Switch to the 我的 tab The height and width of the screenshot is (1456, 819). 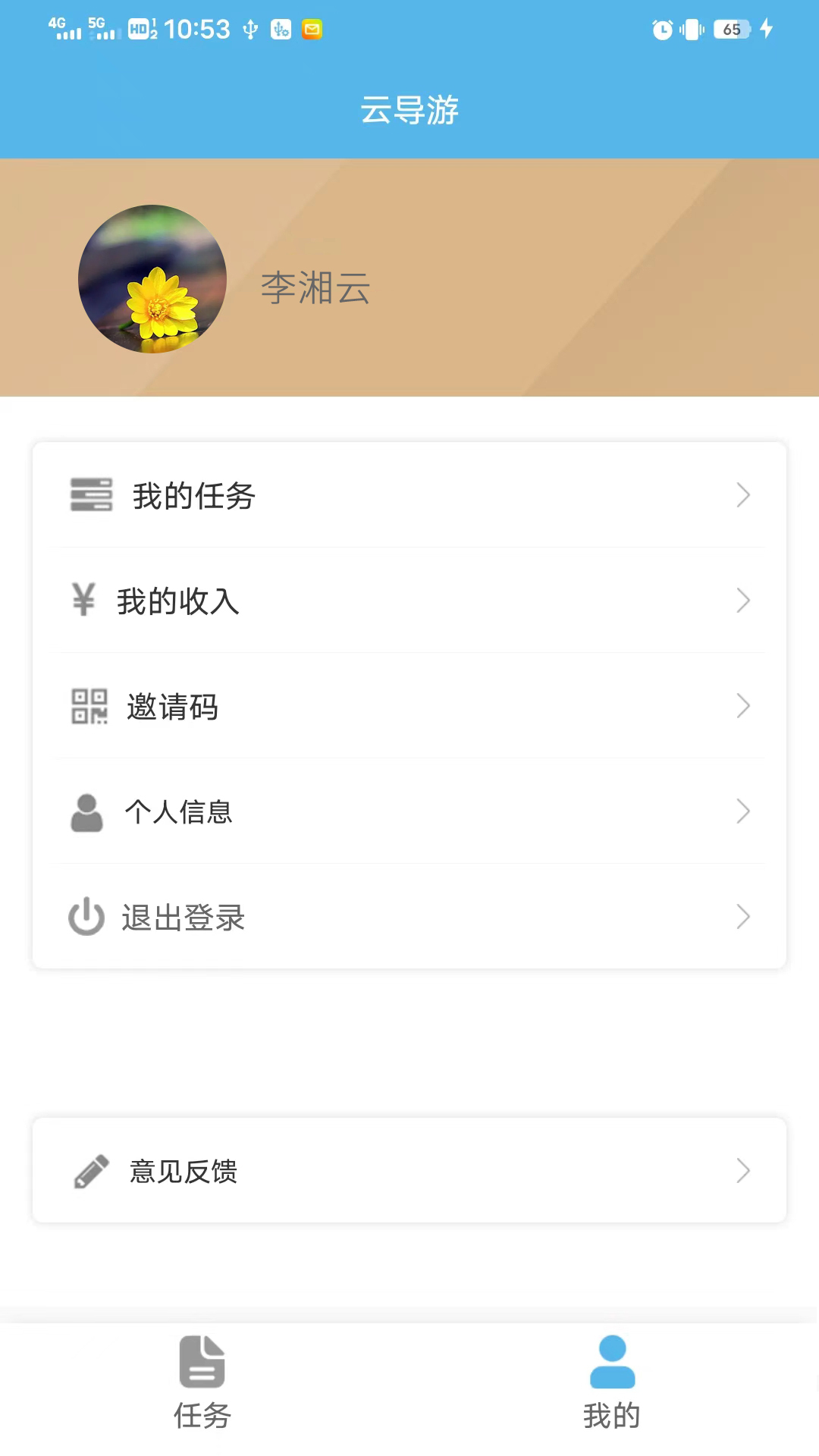[613, 1388]
